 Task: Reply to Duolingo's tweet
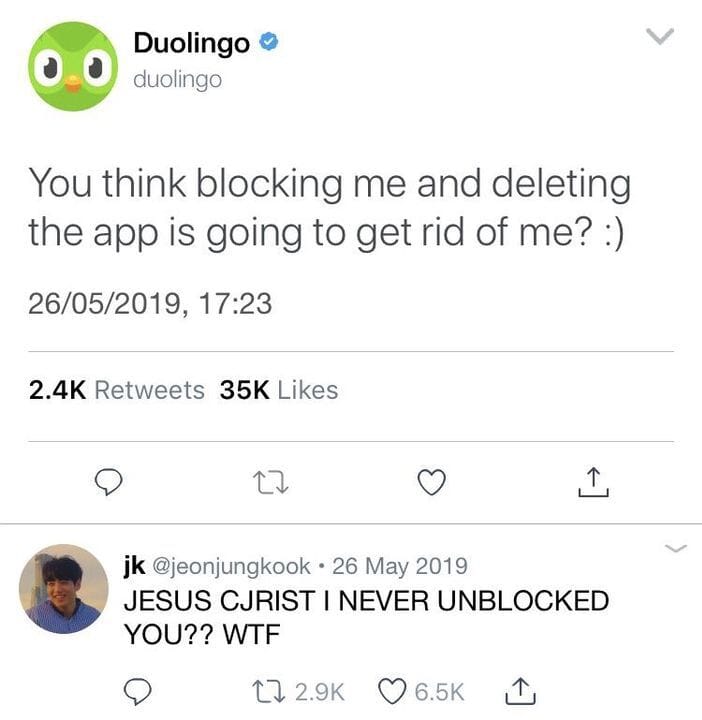(x=108, y=483)
